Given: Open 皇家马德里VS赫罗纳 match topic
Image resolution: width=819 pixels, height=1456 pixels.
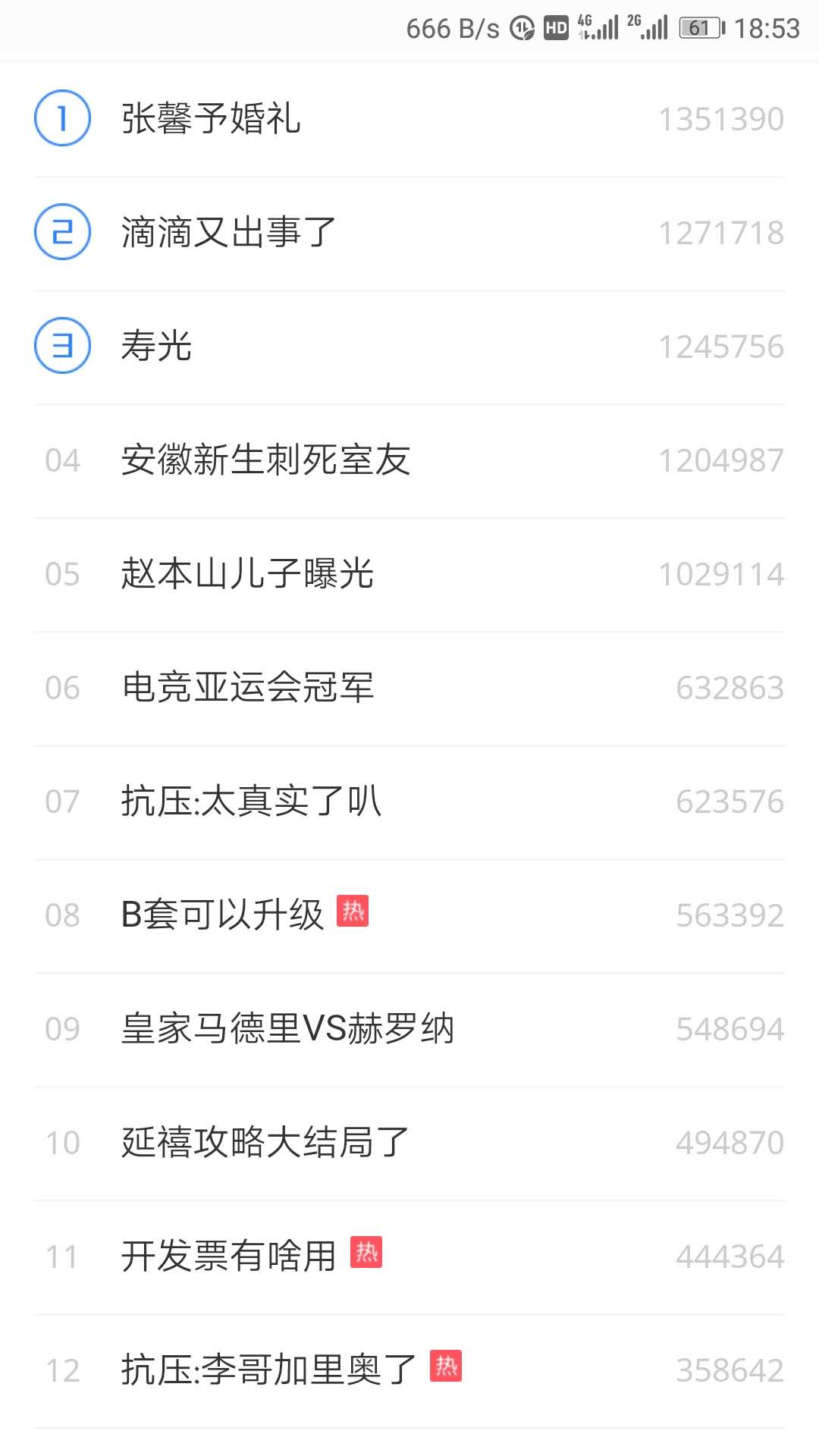Looking at the screenshot, I should point(287,1029).
